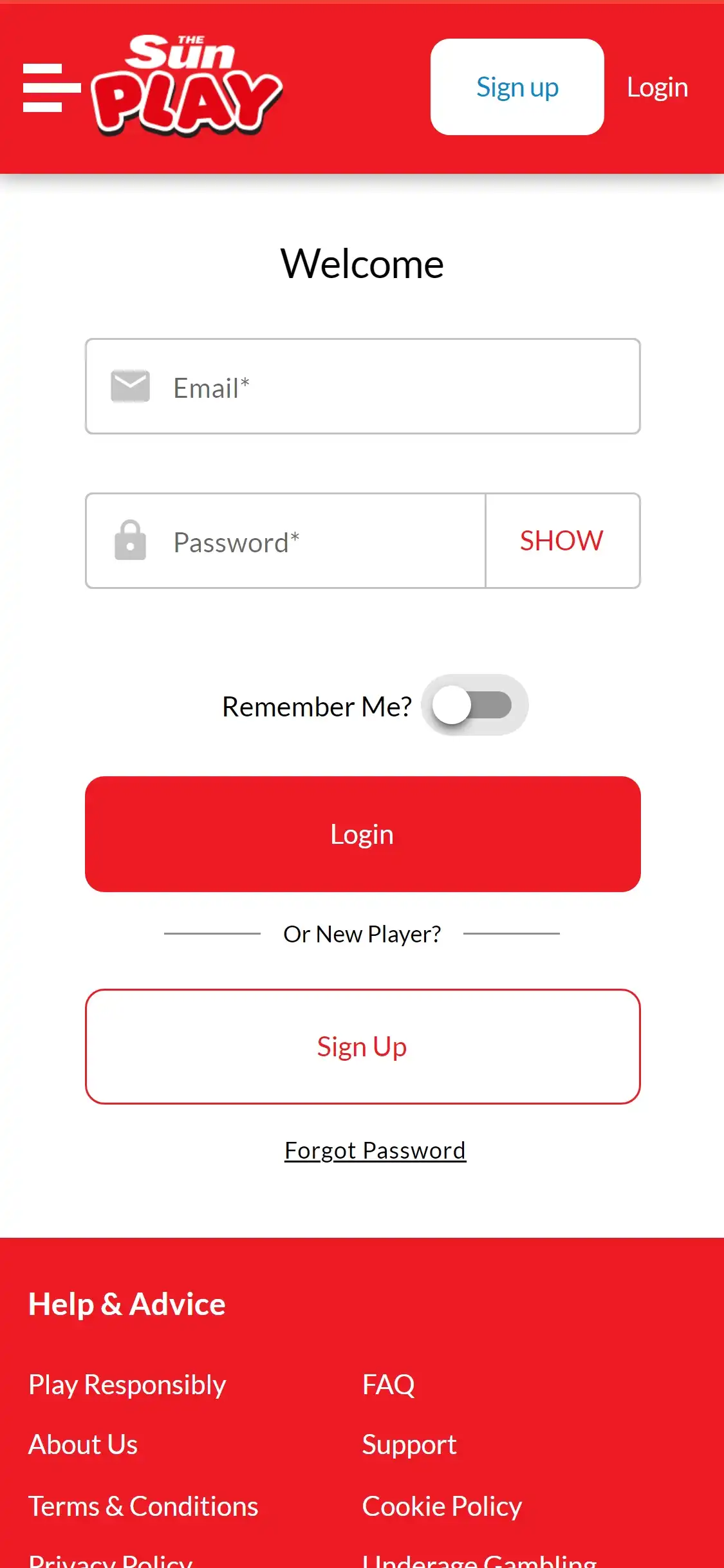Tap the outlined Sign Up button

(x=362, y=1047)
